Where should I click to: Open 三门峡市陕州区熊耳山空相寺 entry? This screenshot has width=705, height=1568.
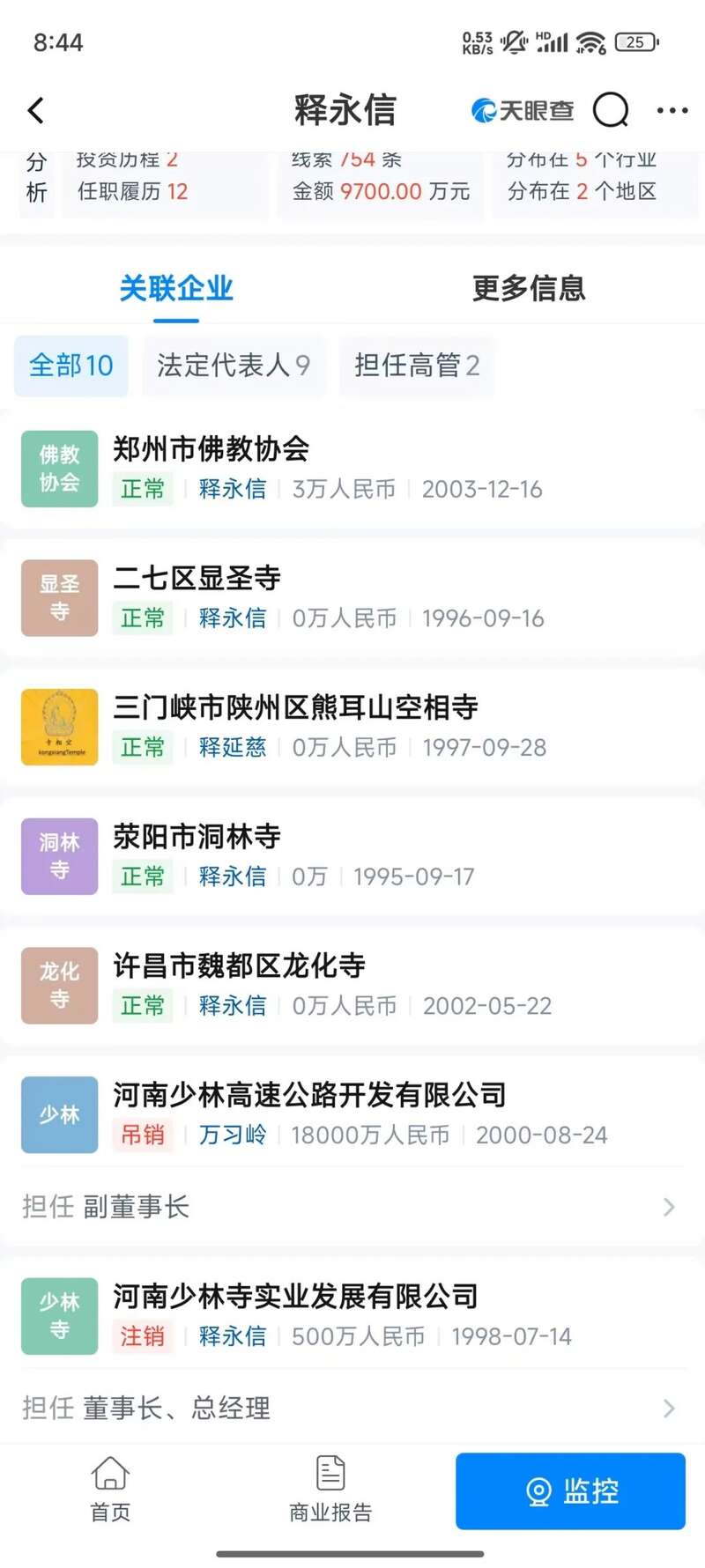click(352, 727)
